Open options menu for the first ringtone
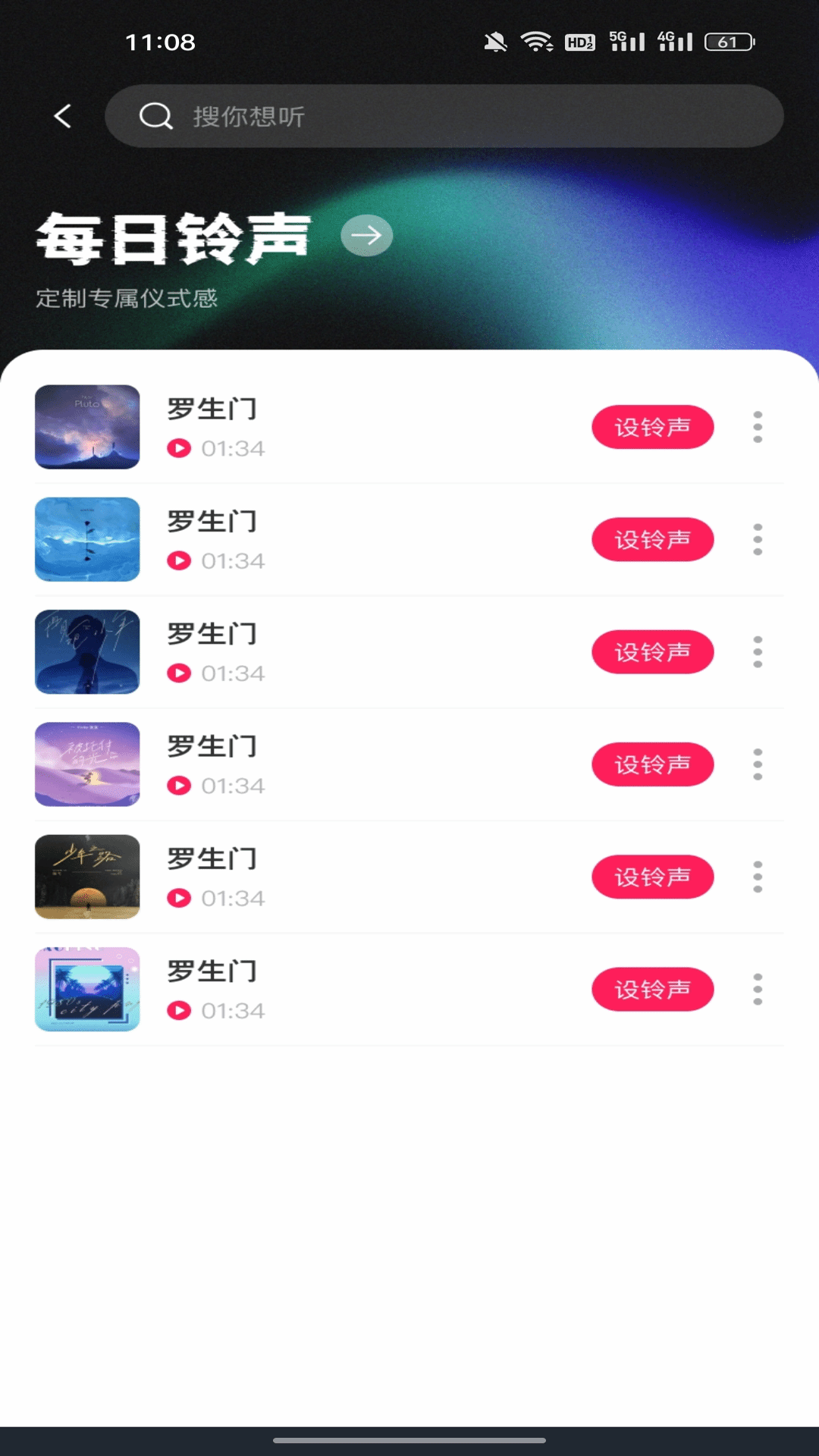 click(758, 427)
